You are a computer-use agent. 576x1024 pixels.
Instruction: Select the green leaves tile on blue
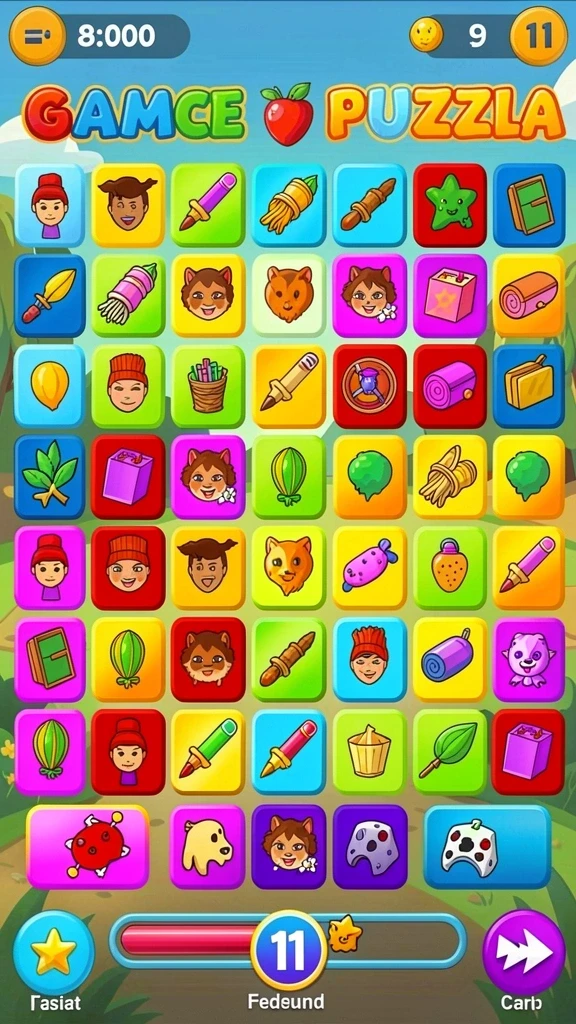[x=50, y=477]
